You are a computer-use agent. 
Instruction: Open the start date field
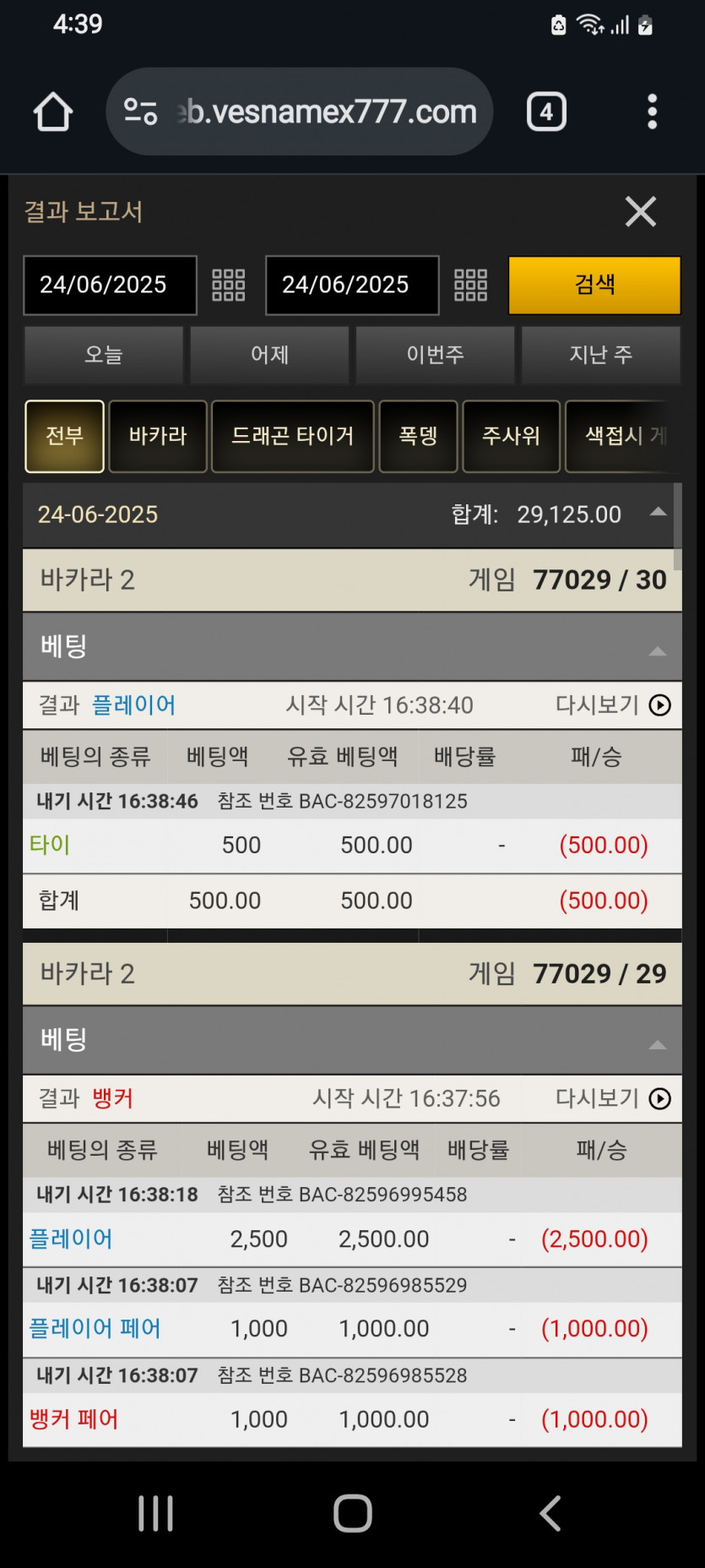pos(110,285)
